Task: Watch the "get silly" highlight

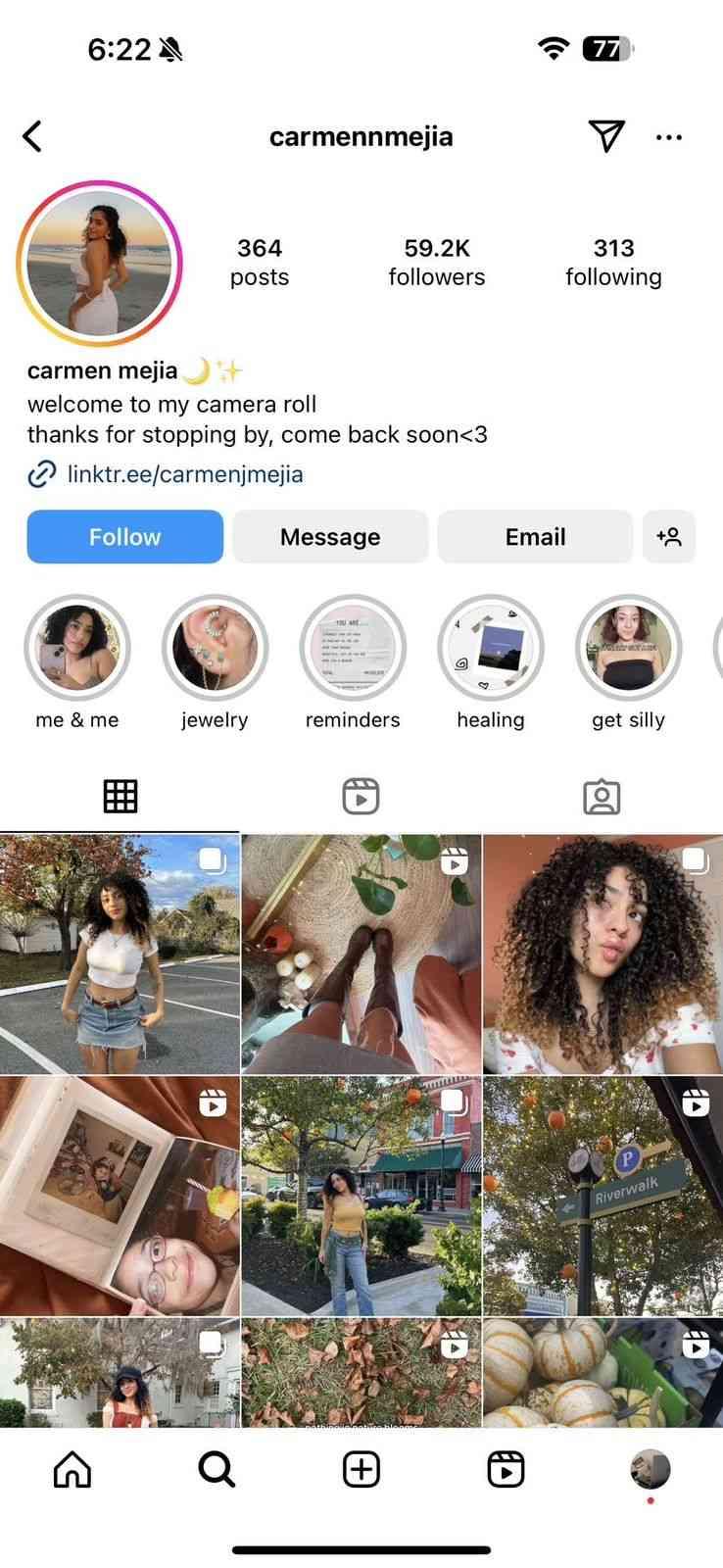Action: [628, 649]
